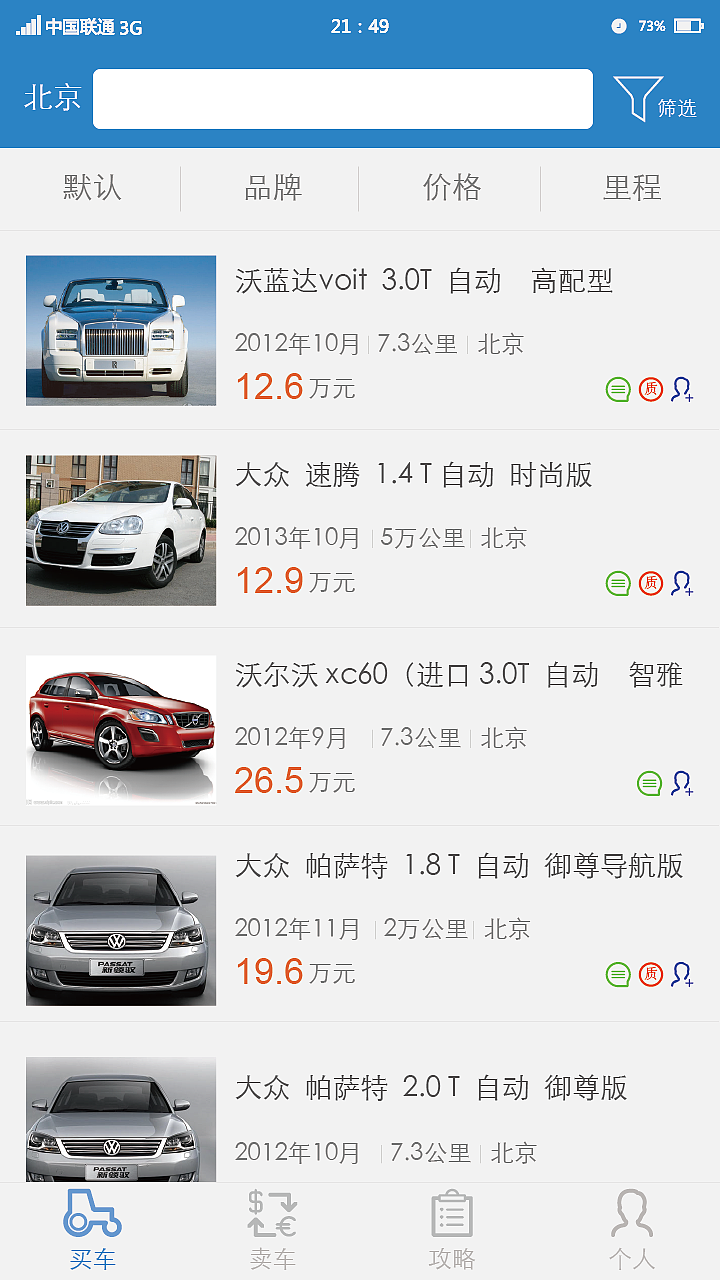Click follow-seller icon on 沃尔沃 xc60 listing

(x=681, y=783)
